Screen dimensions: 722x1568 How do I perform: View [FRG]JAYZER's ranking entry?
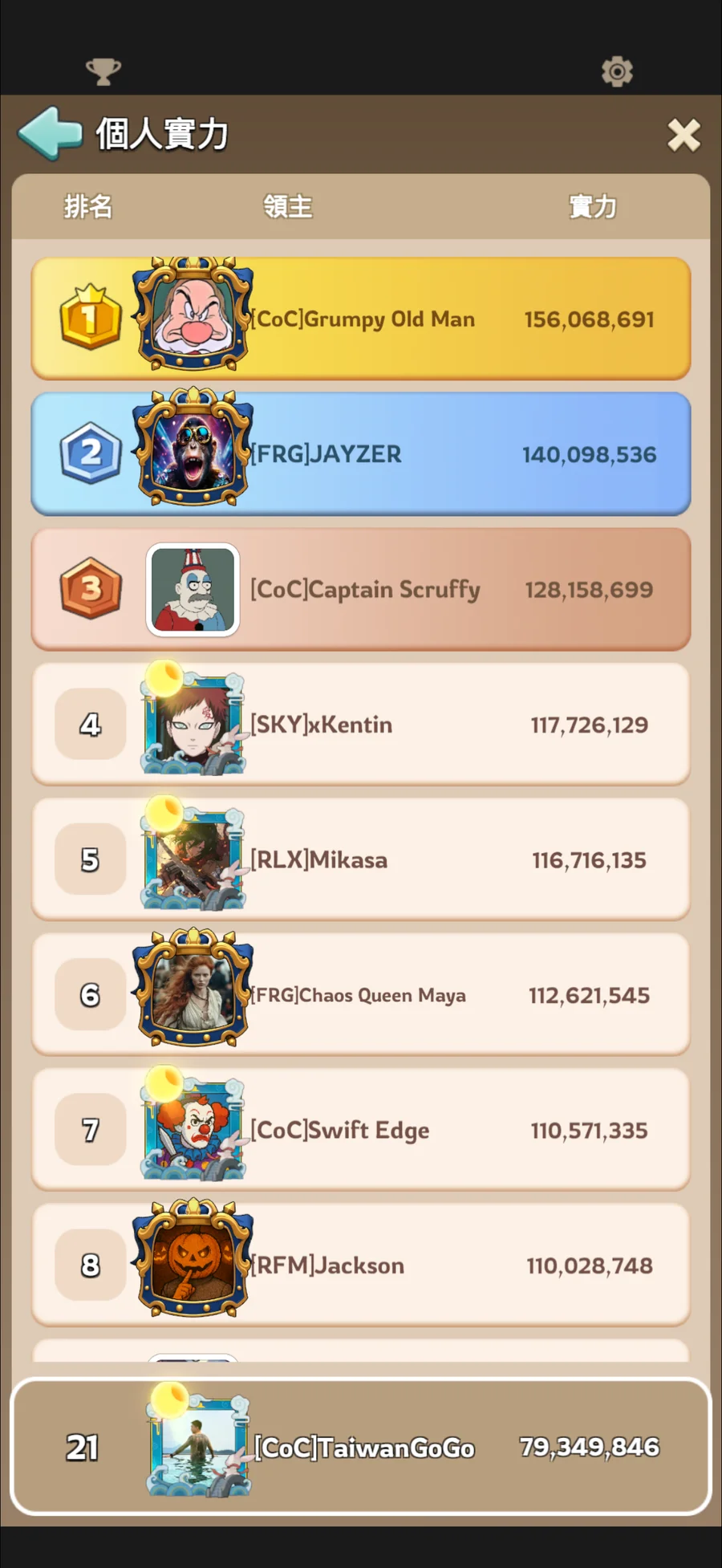[361, 454]
